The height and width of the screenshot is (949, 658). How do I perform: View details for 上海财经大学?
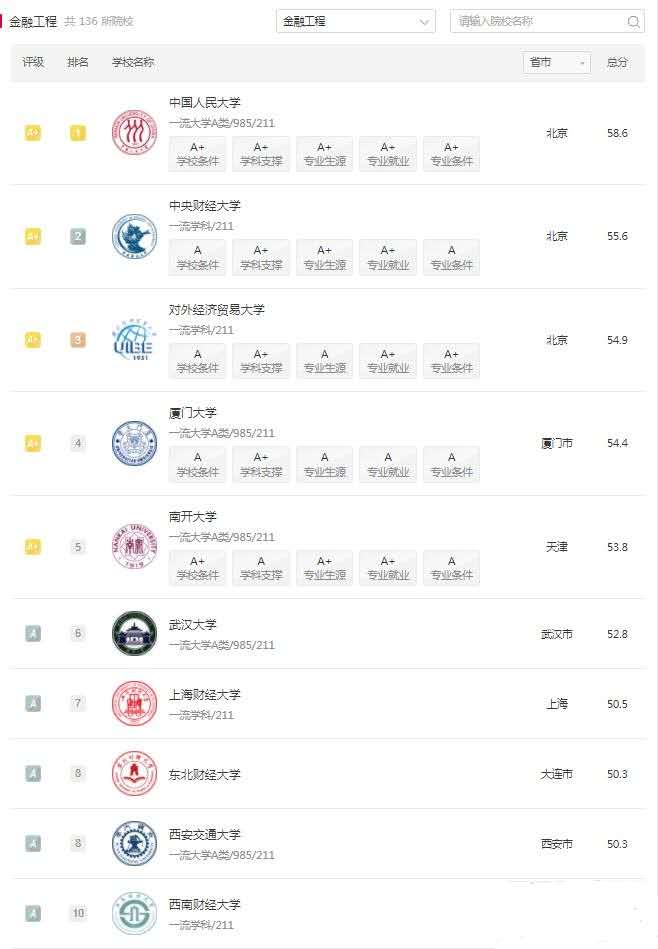(205, 695)
